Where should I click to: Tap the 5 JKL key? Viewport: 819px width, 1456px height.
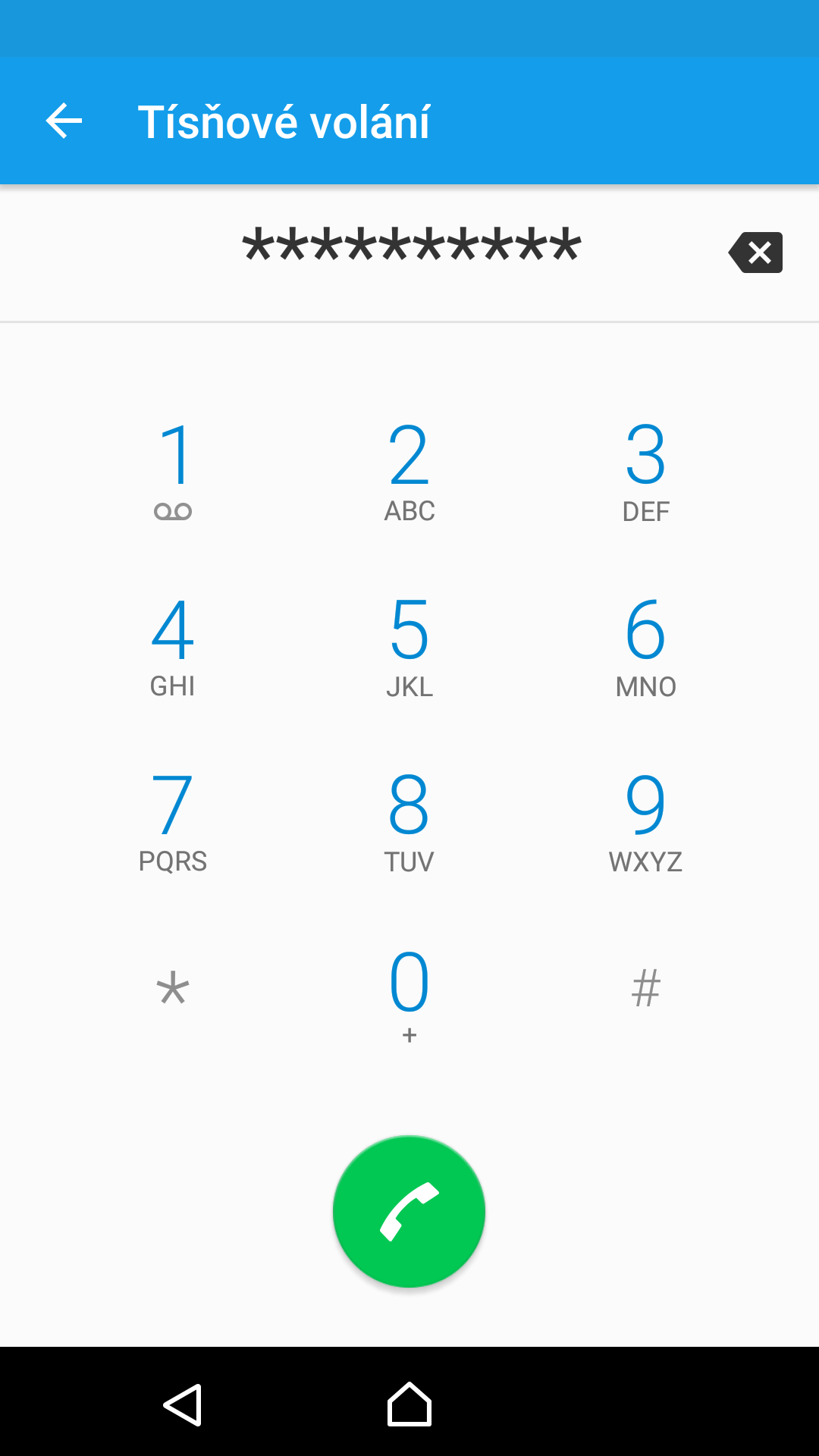pos(409,647)
